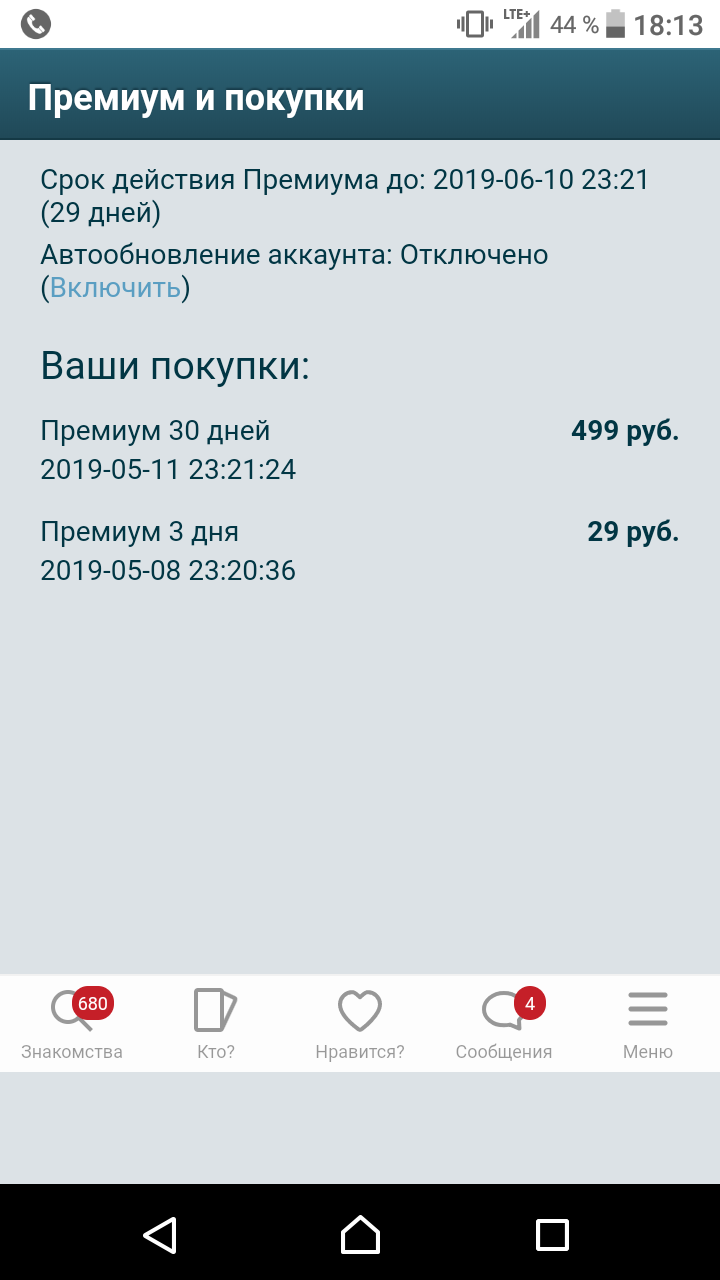Open the Кто? tab

click(x=216, y=1024)
